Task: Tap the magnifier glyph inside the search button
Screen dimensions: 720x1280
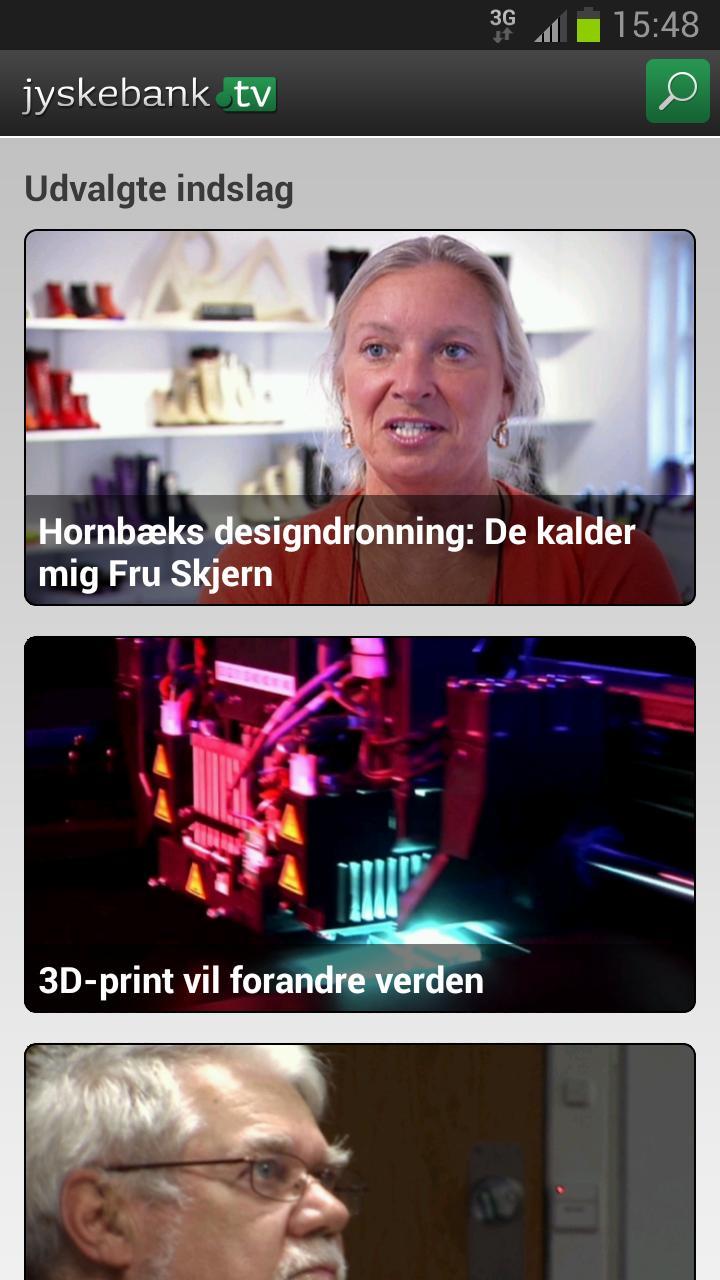Action: 678,90
